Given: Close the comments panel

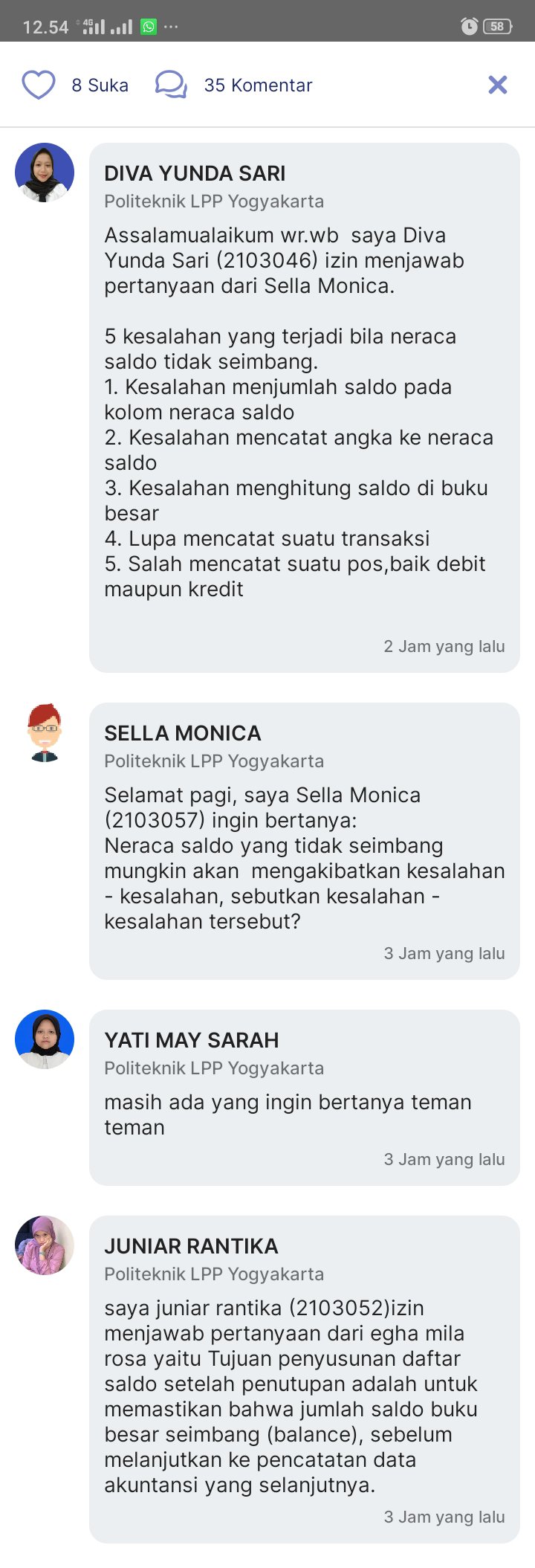Looking at the screenshot, I should [497, 85].
